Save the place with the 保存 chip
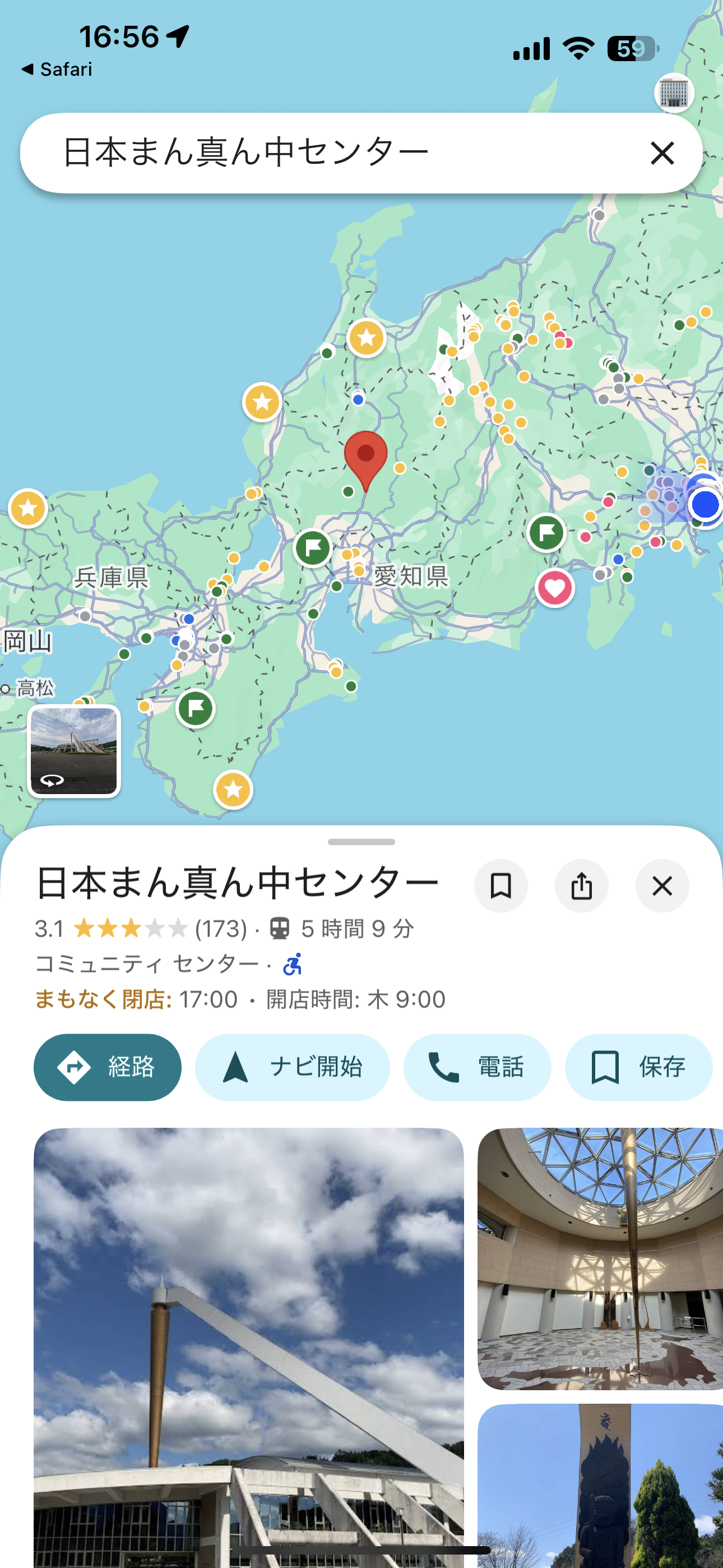 (x=638, y=1067)
